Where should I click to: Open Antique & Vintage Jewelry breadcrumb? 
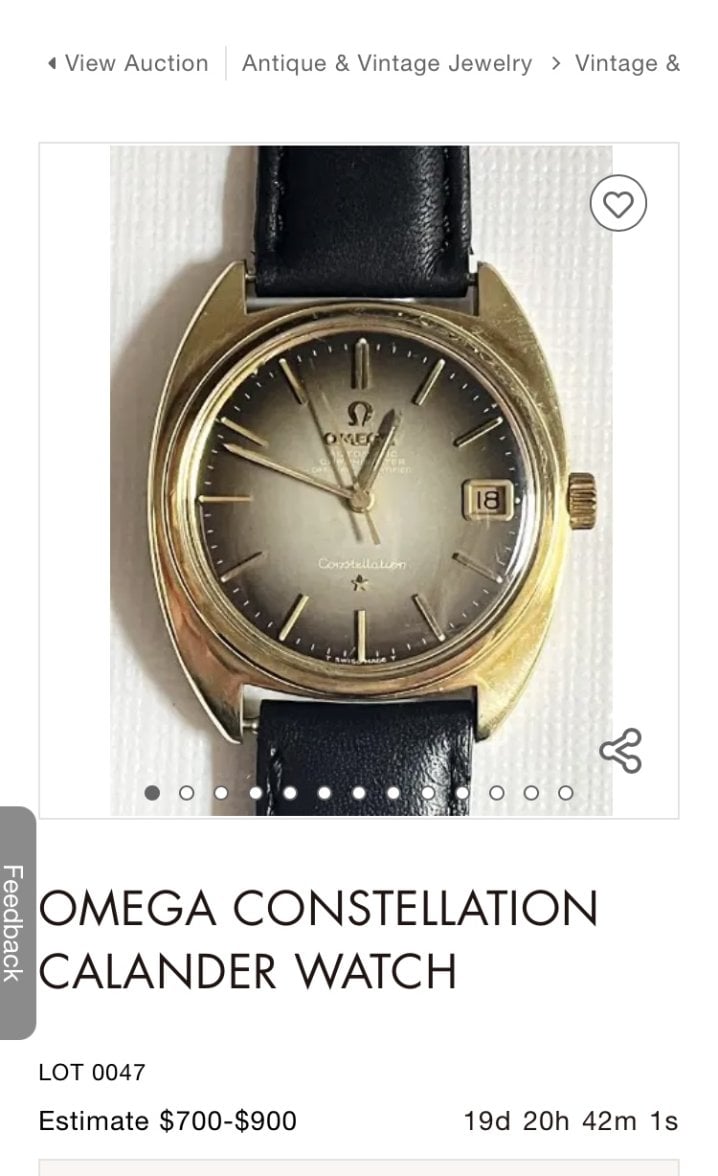(387, 63)
